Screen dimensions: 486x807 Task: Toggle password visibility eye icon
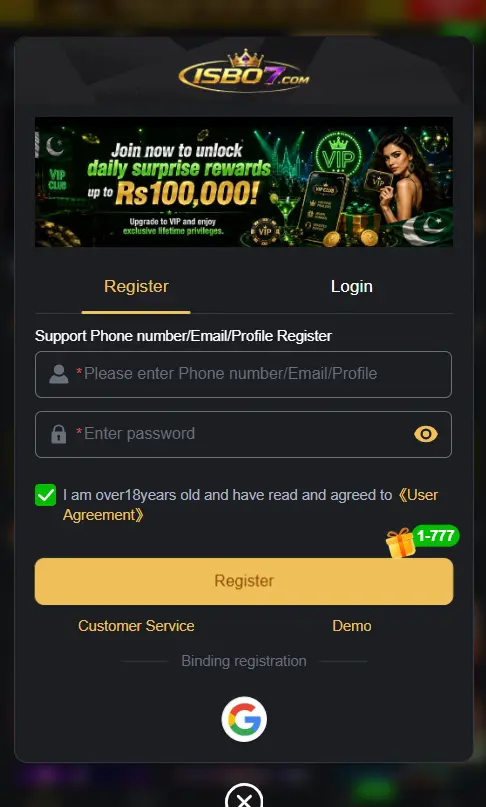coord(426,434)
